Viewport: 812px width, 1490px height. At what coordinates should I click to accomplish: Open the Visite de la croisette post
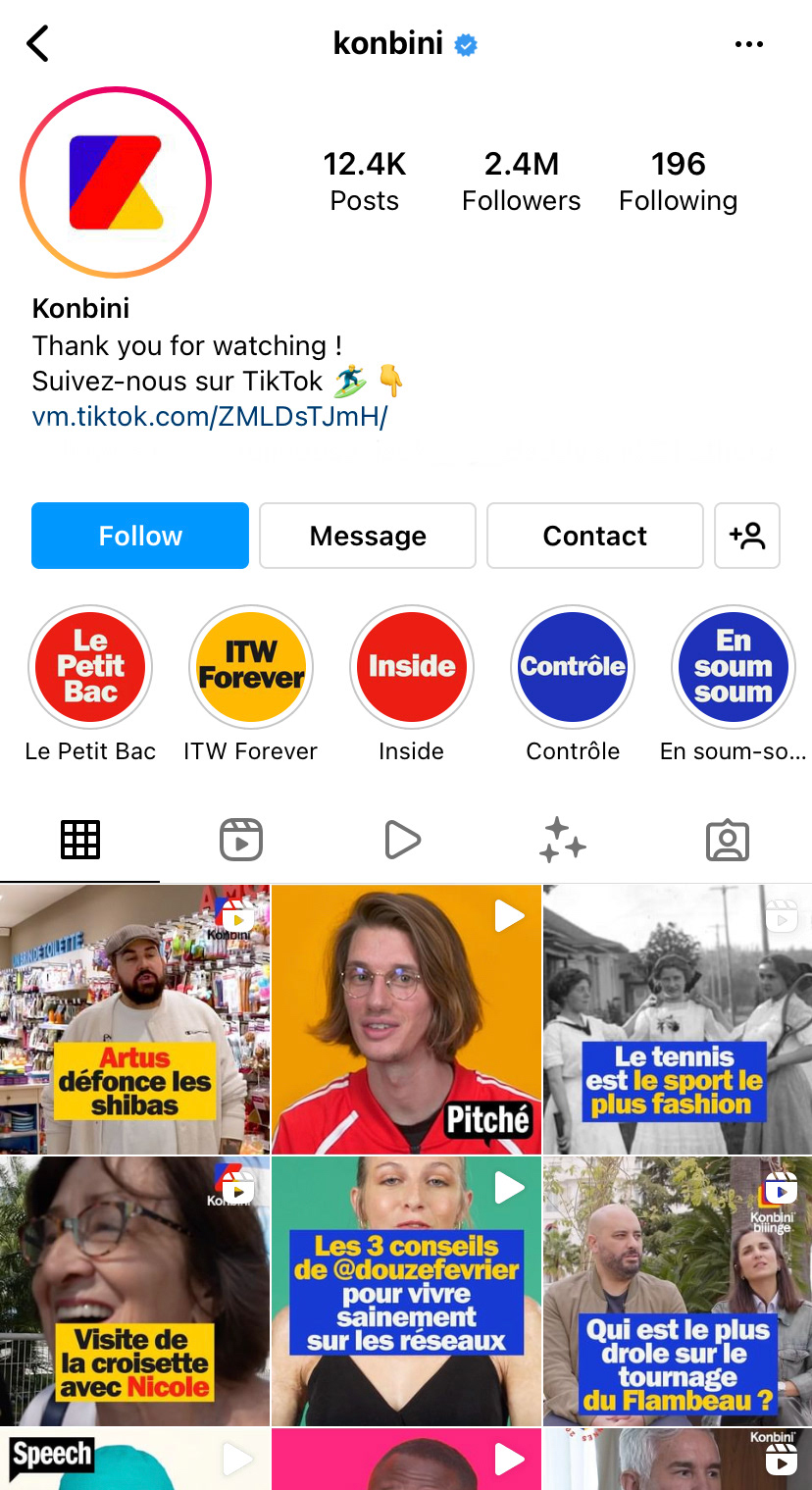(134, 1291)
